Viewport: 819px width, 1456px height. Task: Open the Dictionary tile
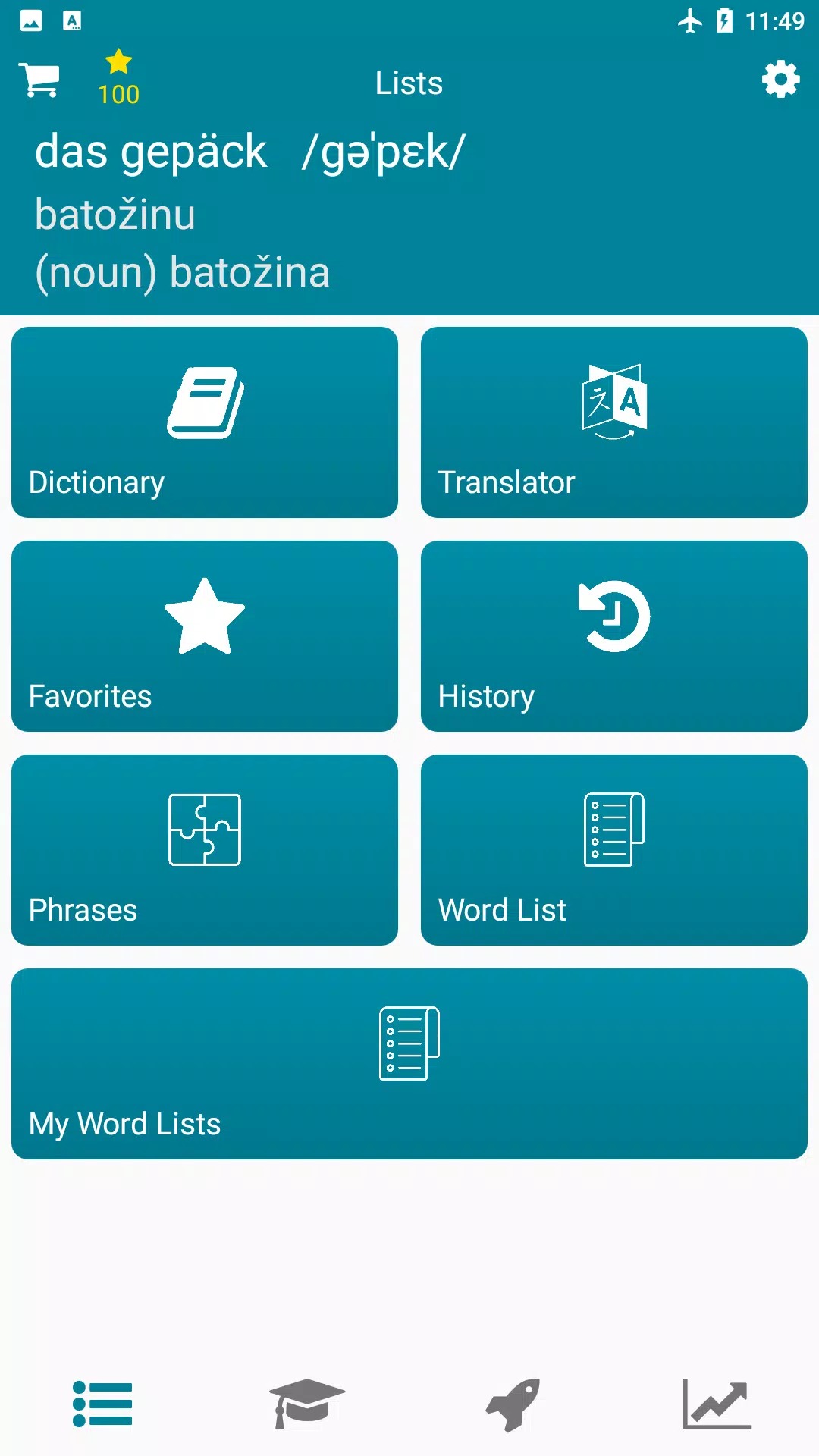(x=205, y=422)
